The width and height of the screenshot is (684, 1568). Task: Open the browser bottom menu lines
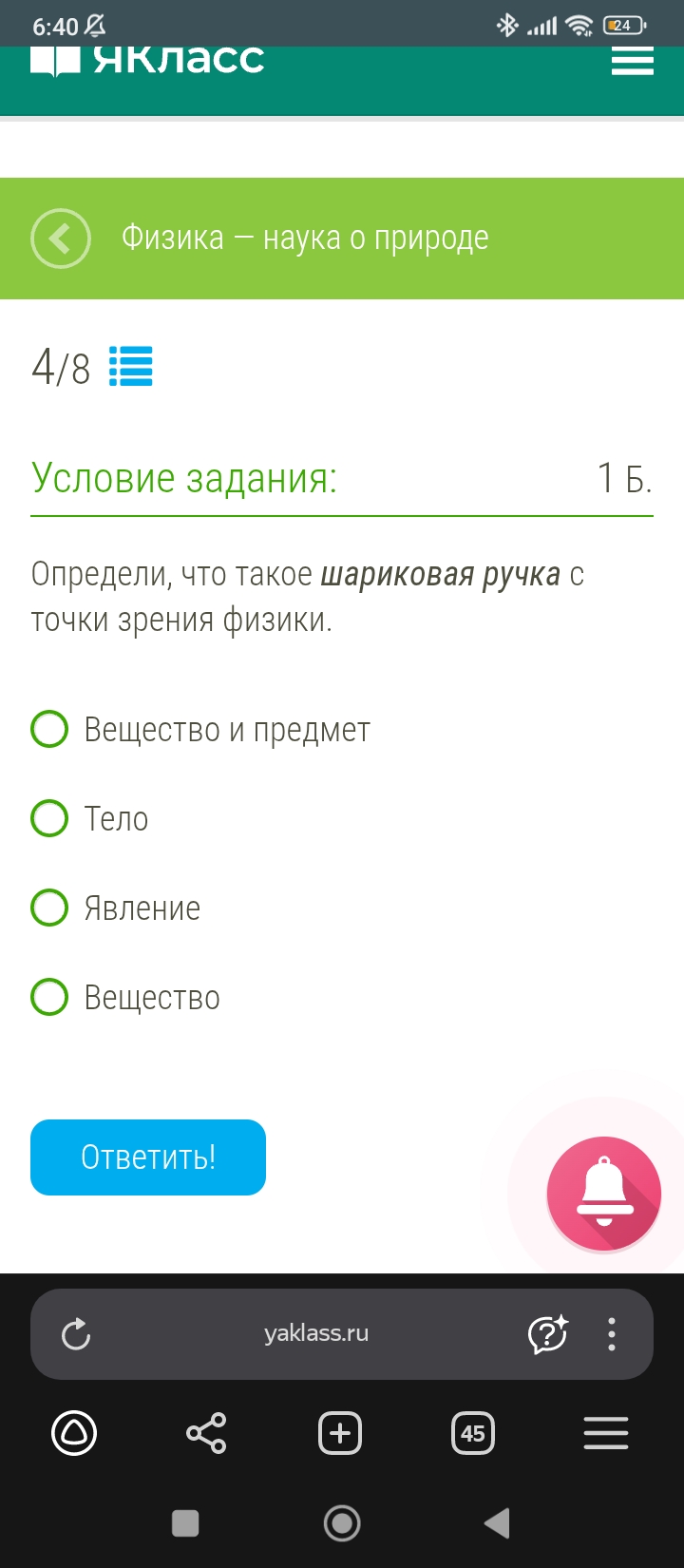(x=606, y=1433)
